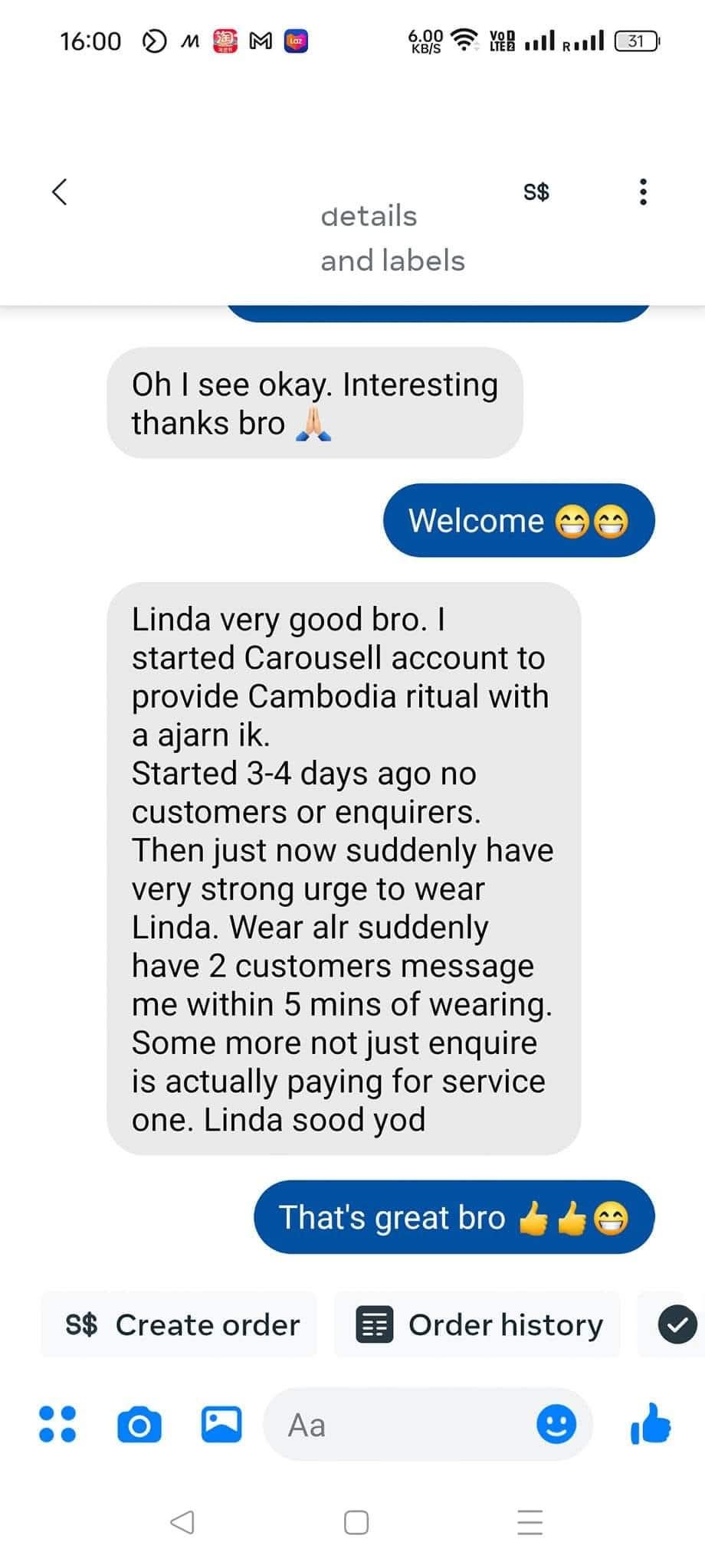This screenshot has height=1568, width=705.
Task: Go back from this conversation
Action: pyautogui.click(x=60, y=191)
